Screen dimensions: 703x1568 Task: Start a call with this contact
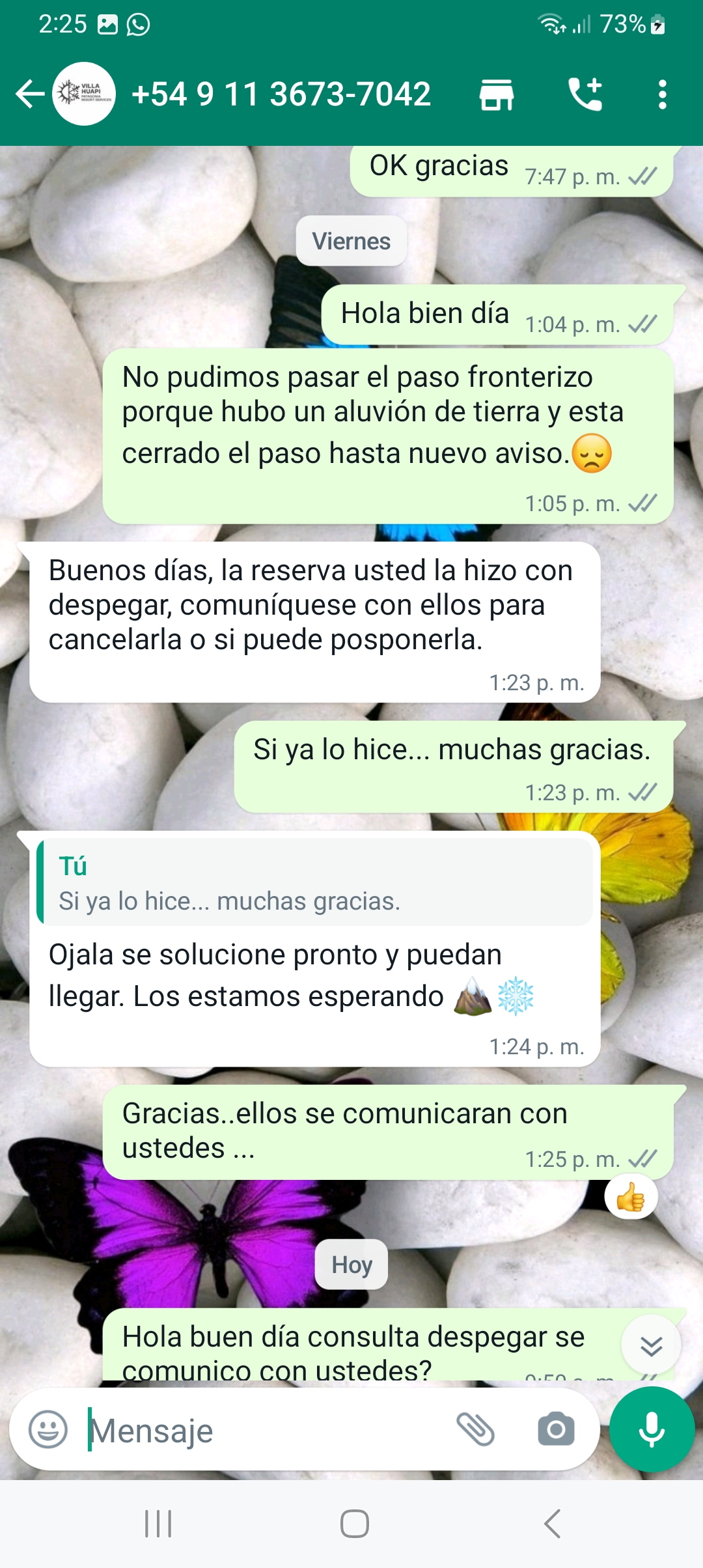tap(585, 94)
